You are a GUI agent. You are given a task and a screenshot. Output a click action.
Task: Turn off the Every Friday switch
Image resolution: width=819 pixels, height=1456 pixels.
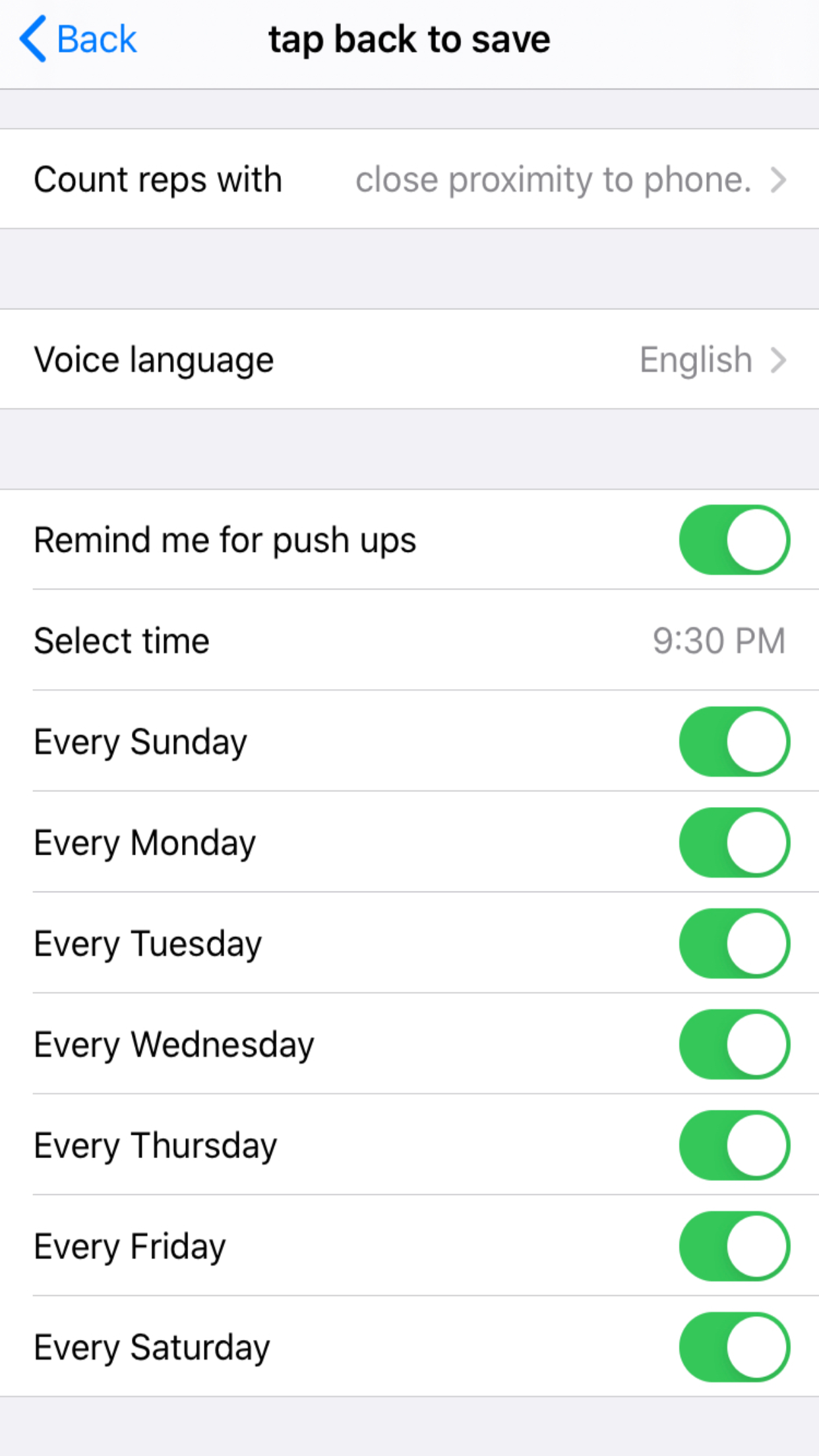[x=734, y=1246]
